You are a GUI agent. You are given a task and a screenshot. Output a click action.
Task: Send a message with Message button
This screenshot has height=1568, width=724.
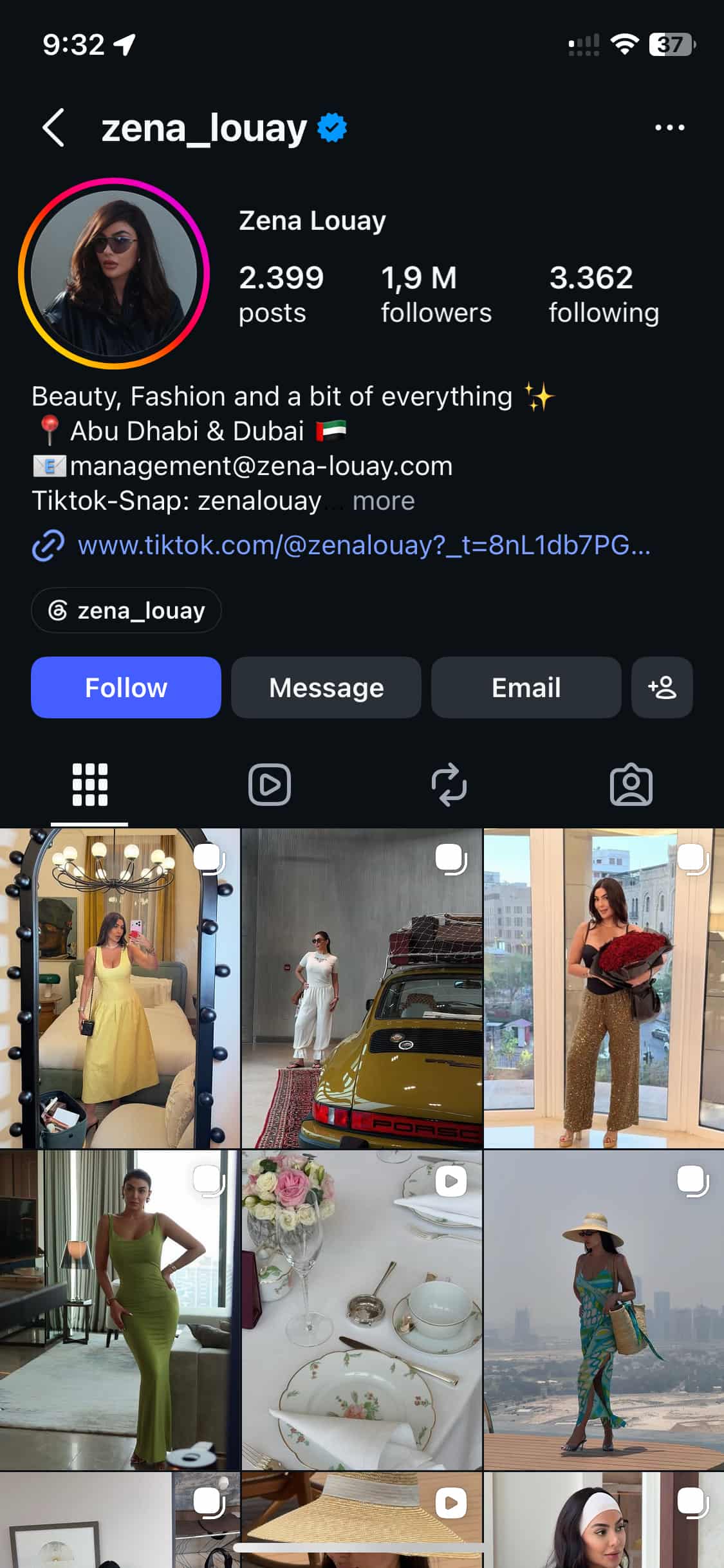tap(326, 687)
